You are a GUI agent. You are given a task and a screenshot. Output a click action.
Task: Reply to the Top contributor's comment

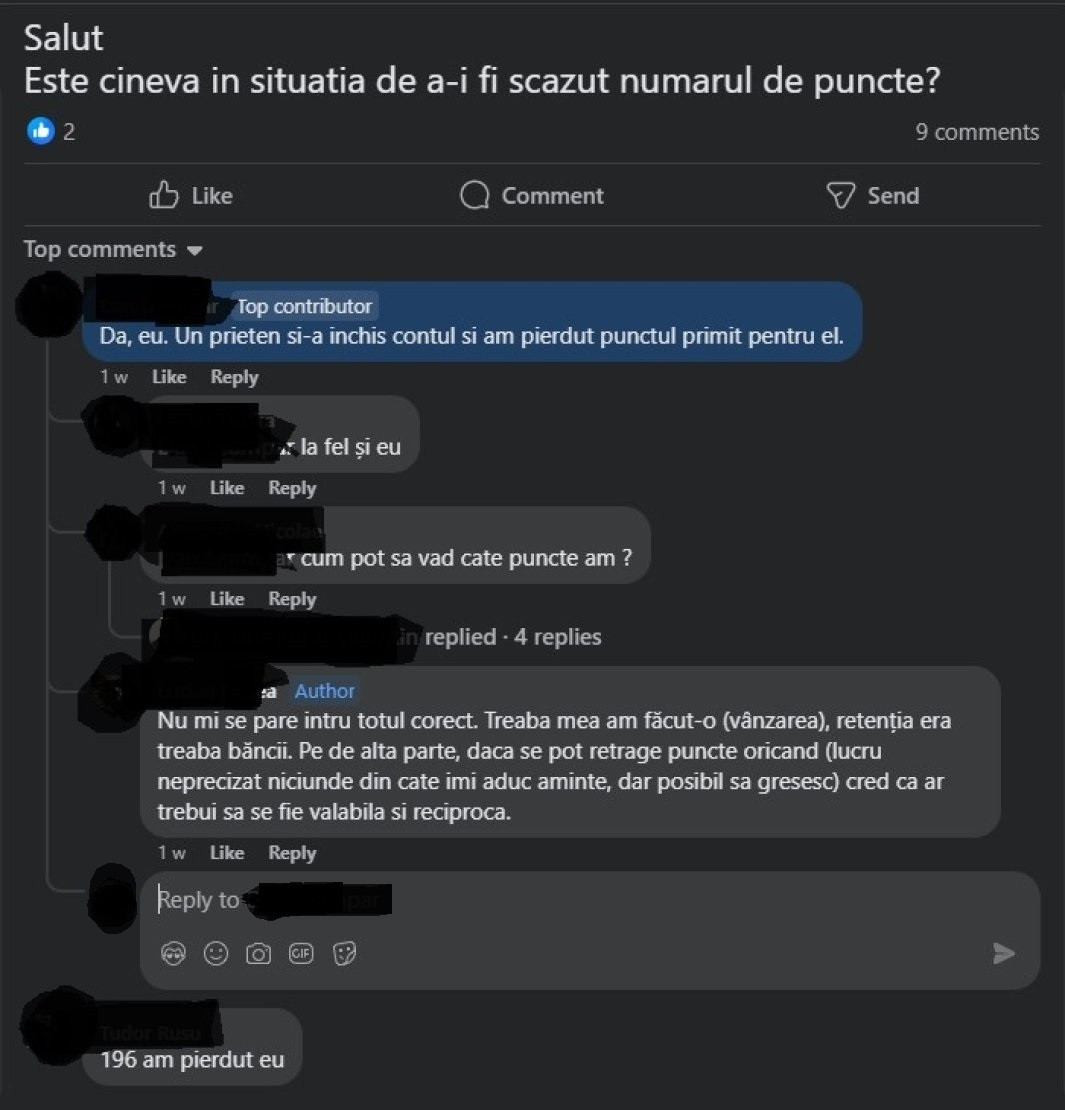(234, 377)
